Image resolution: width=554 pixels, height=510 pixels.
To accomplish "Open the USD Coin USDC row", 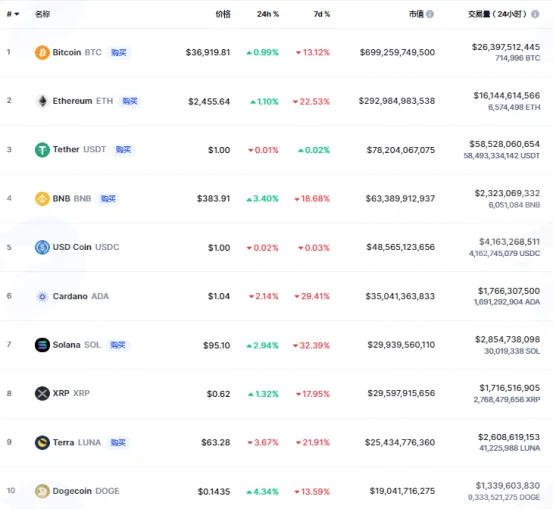I will [277, 247].
